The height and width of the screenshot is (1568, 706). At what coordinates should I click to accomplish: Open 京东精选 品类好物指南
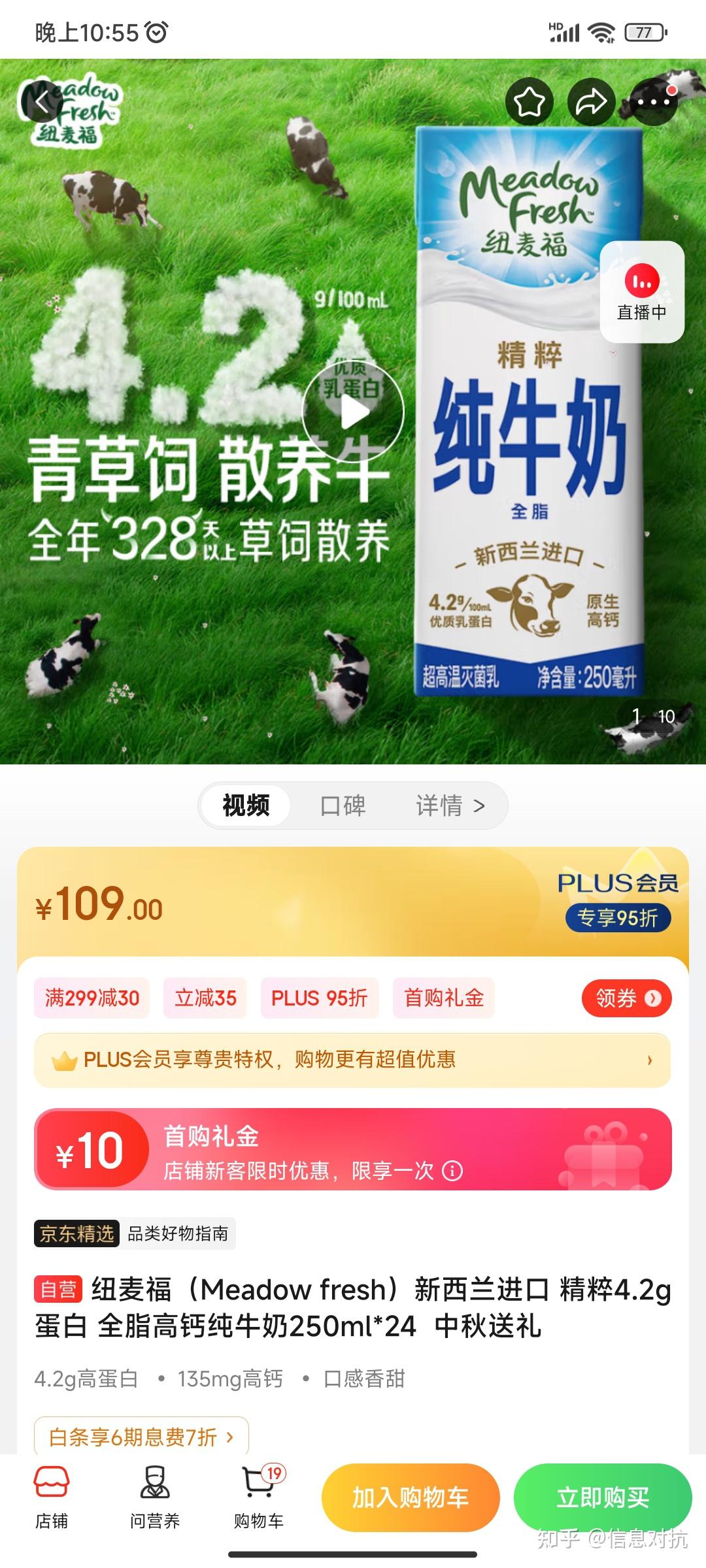(x=134, y=1233)
